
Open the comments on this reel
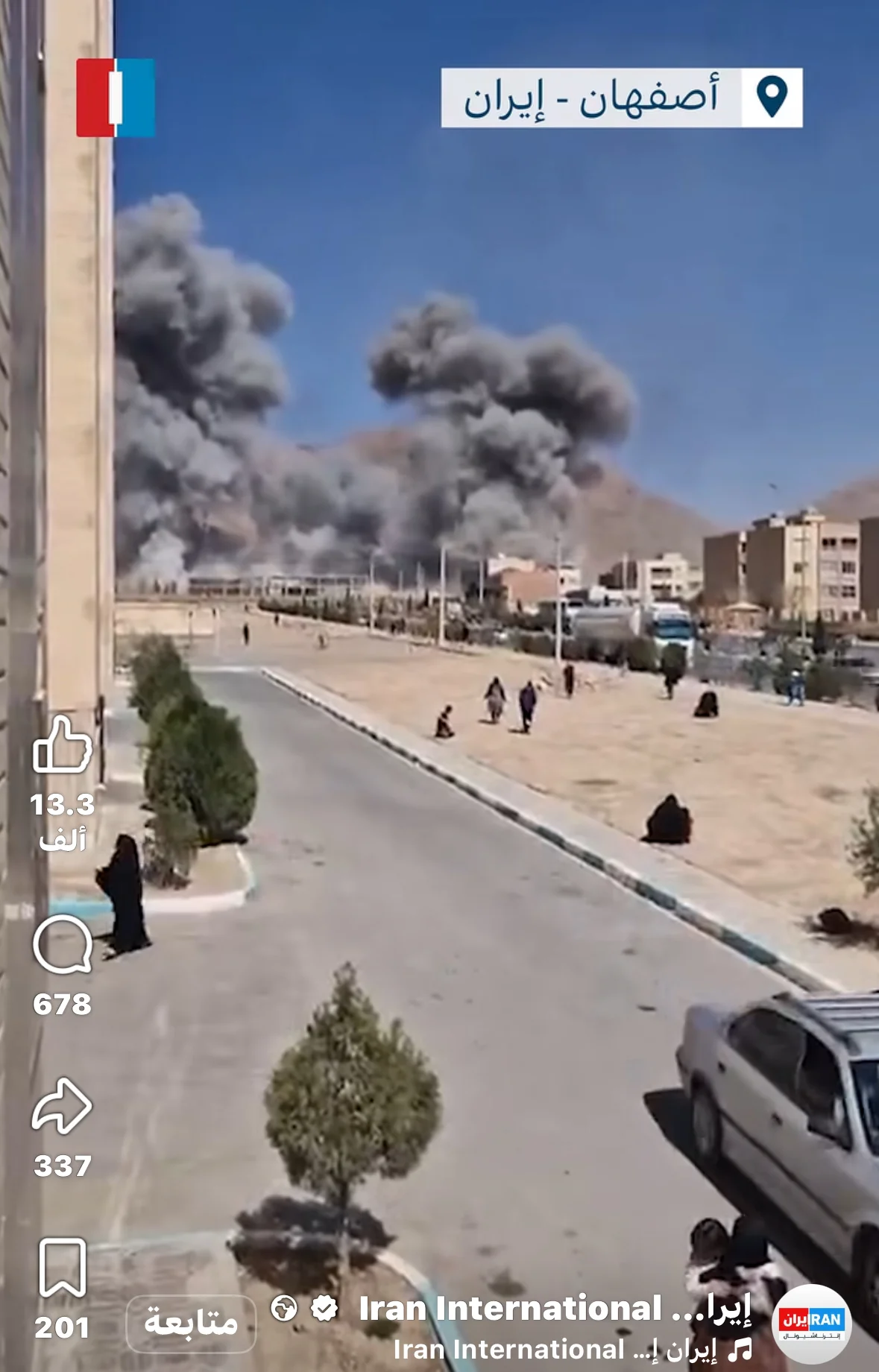tap(63, 944)
